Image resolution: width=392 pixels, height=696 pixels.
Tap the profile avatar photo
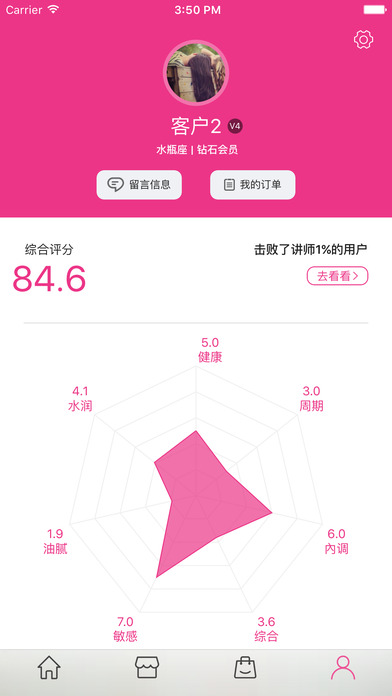pos(196,73)
